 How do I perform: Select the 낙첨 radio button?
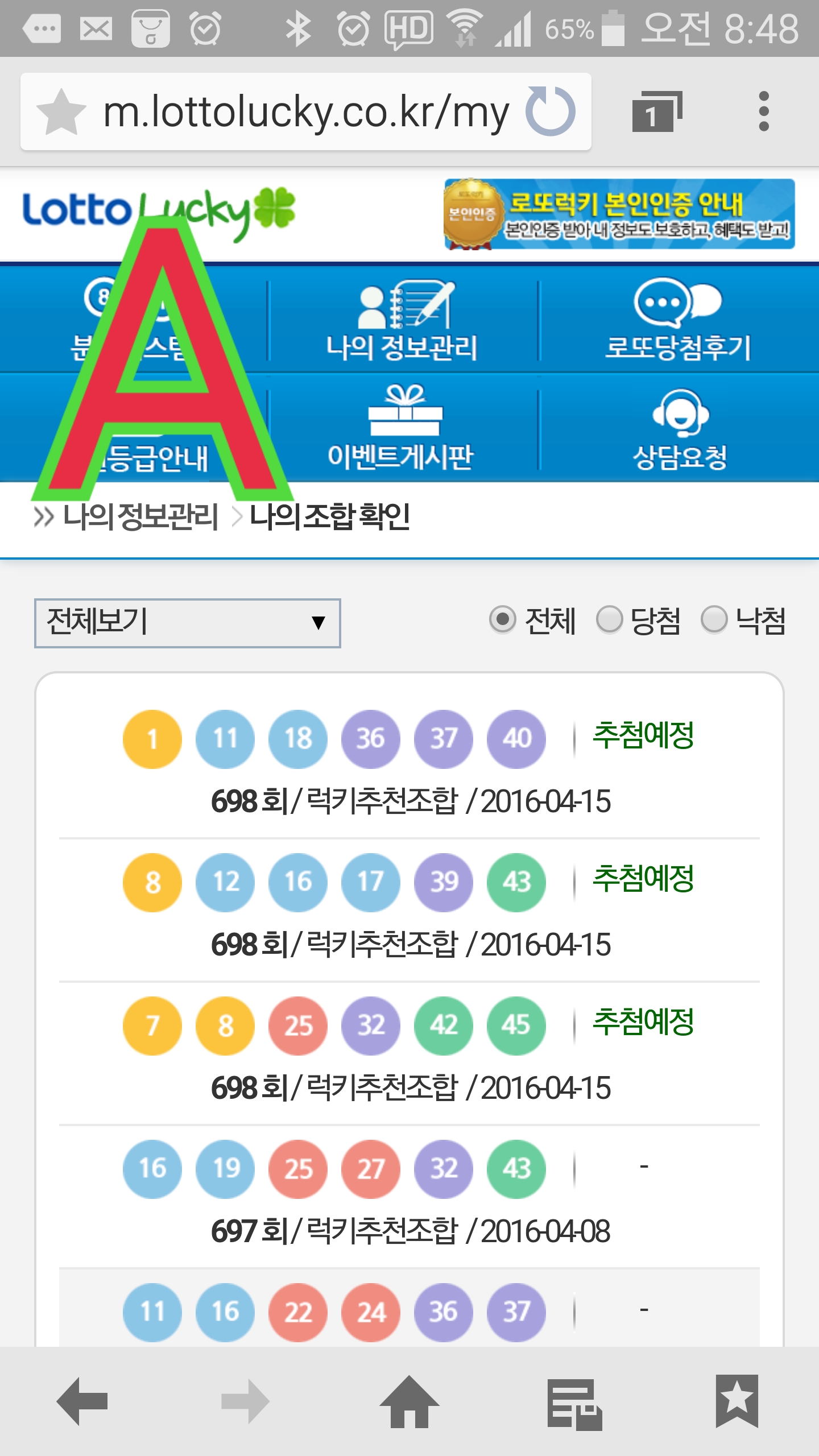[x=714, y=619]
